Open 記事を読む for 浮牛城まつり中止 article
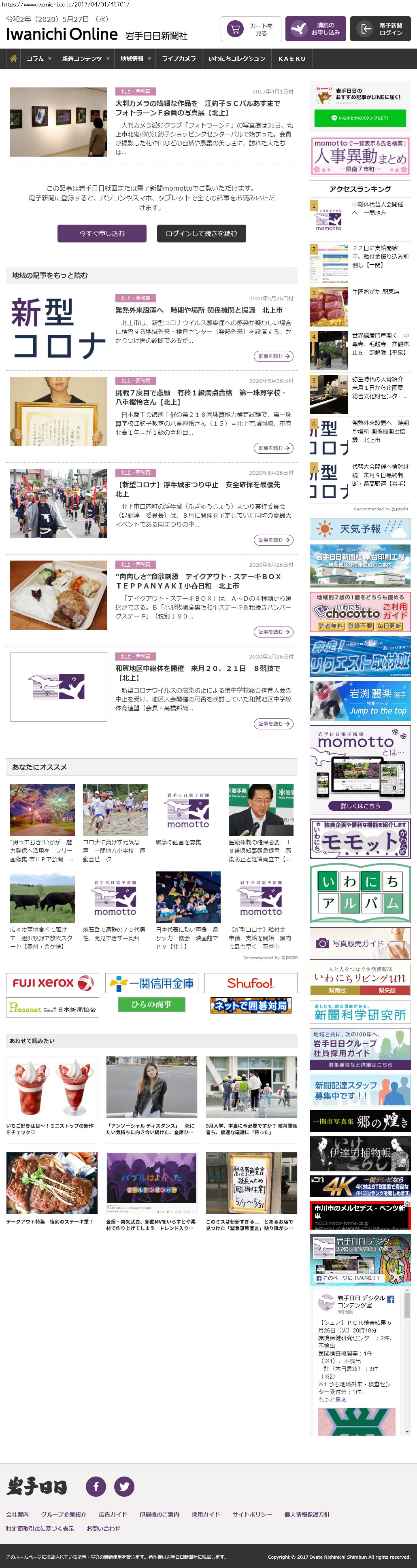 pyautogui.click(x=273, y=540)
